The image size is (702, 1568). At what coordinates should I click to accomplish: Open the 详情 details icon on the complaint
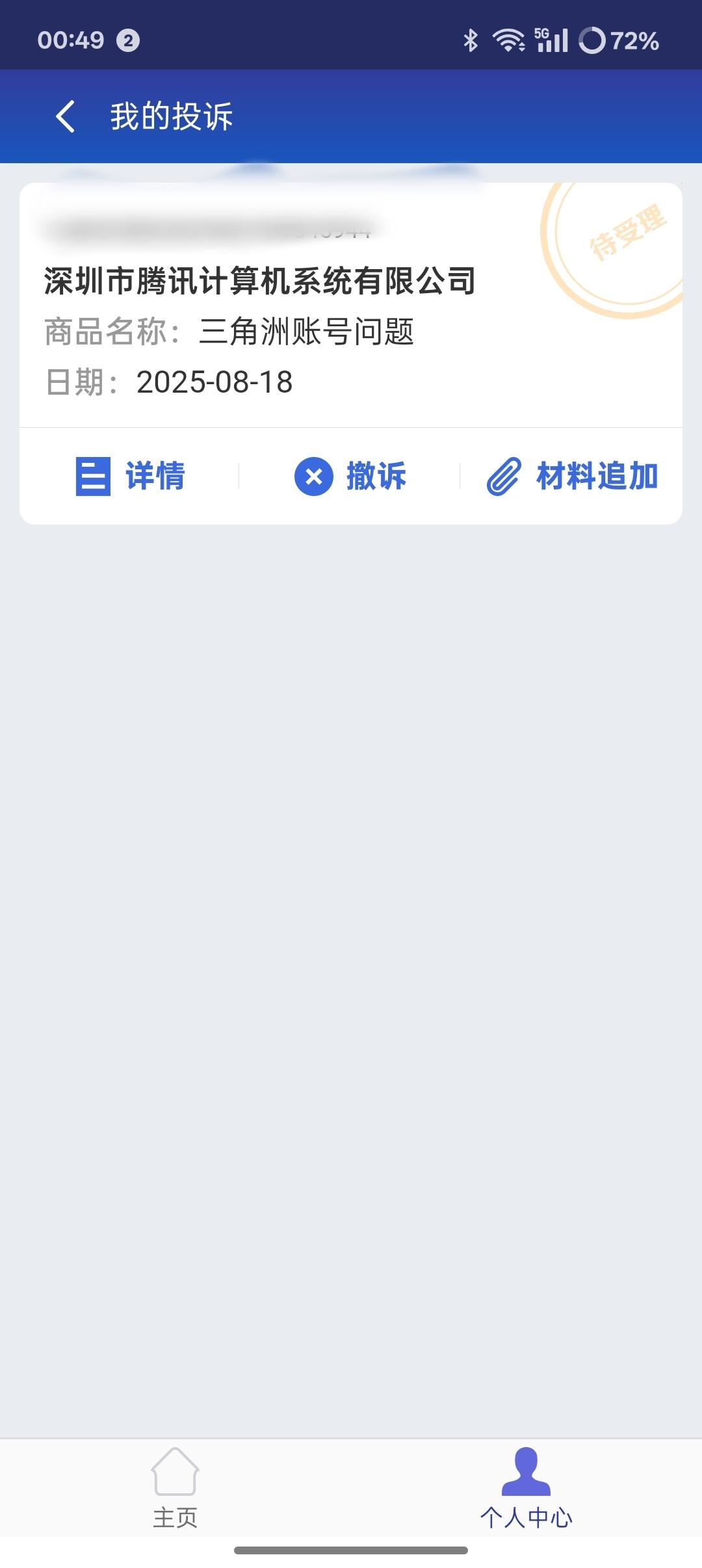tap(93, 476)
